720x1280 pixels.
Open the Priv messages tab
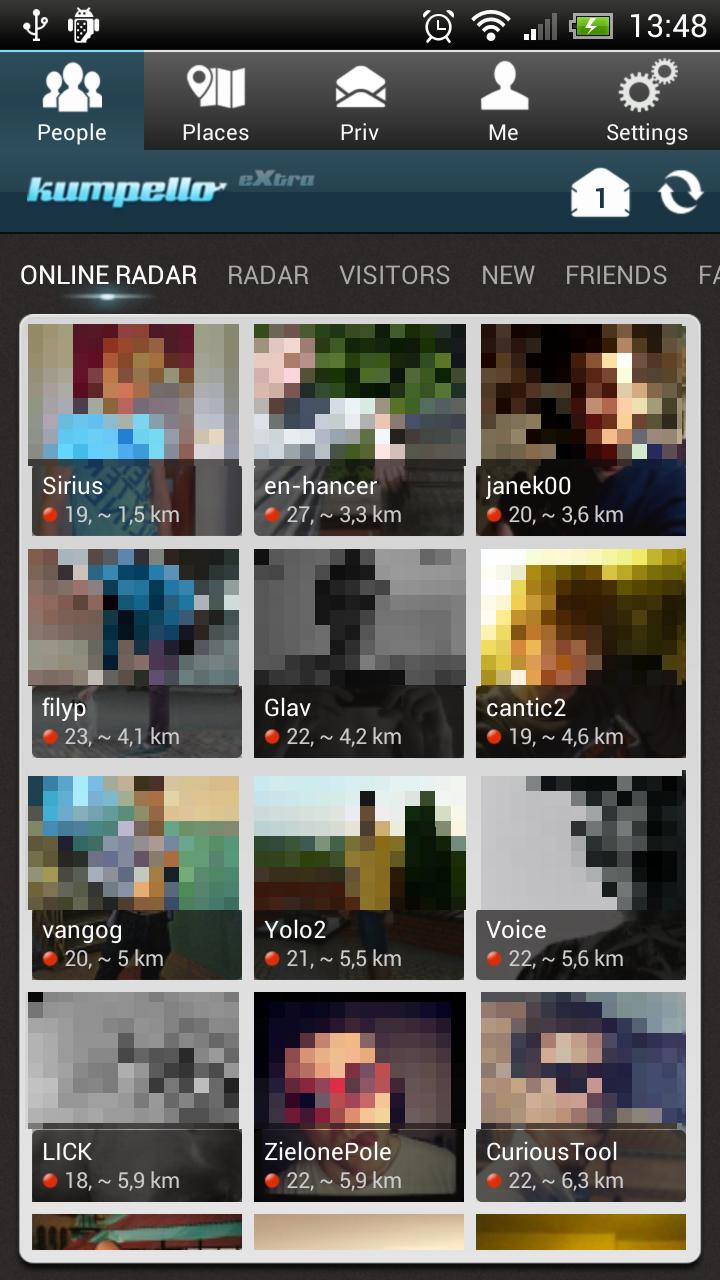360,102
